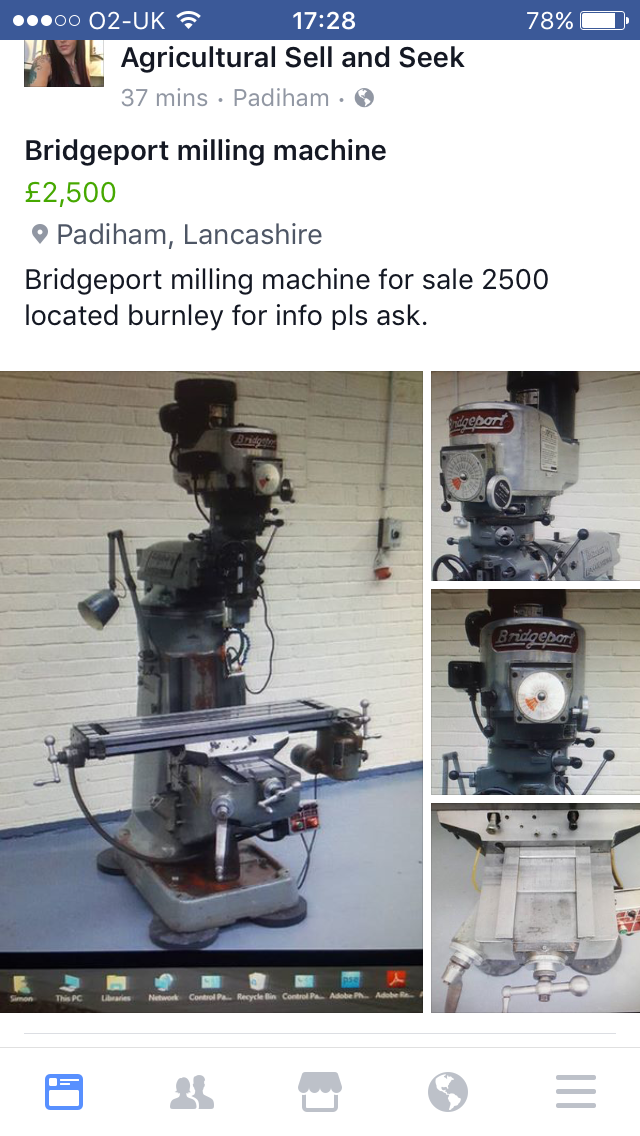Open the Agricultural Sell and Seek group
This screenshot has height=1136, width=640.
[292, 58]
